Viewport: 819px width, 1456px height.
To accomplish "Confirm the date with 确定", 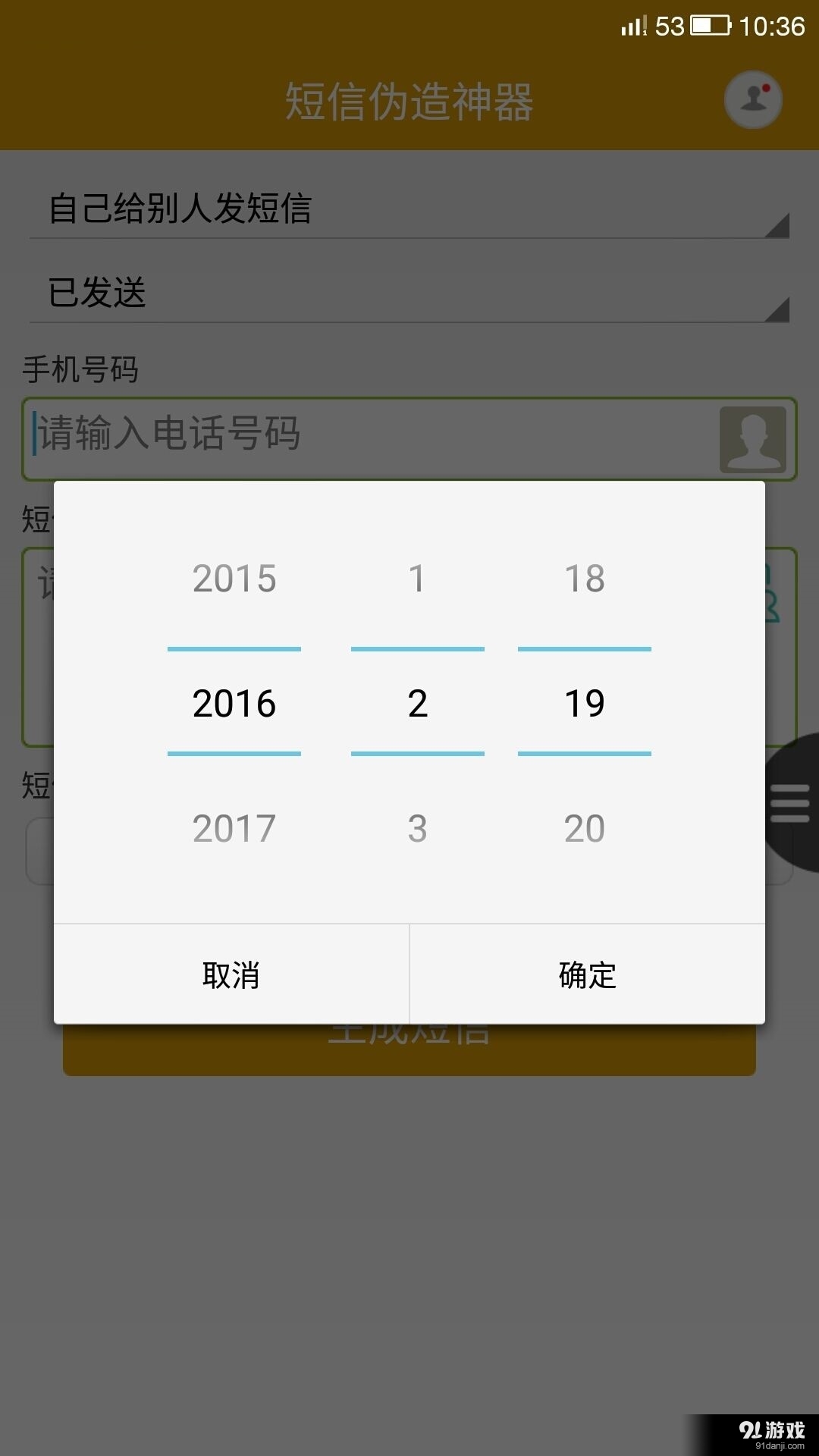I will (x=587, y=974).
